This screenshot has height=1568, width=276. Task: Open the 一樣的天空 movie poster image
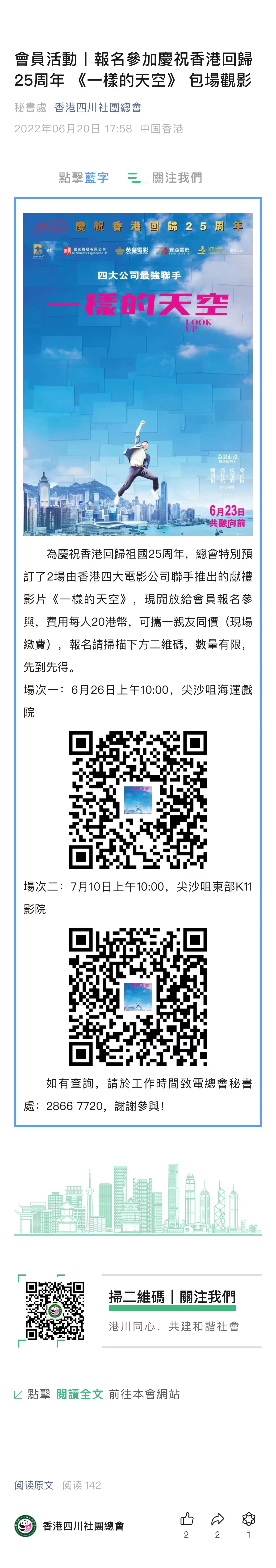pyautogui.click(x=138, y=374)
